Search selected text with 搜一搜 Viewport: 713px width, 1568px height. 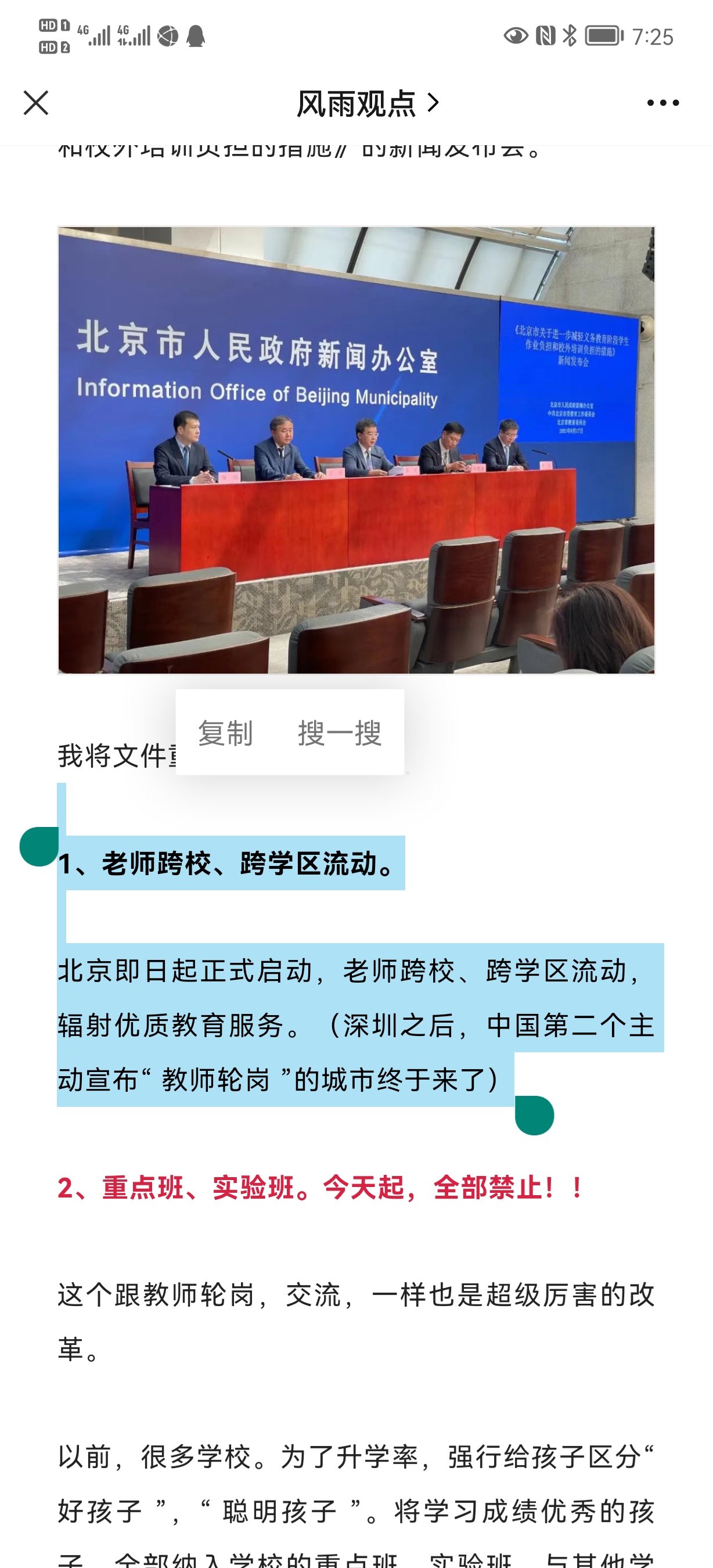pos(340,732)
